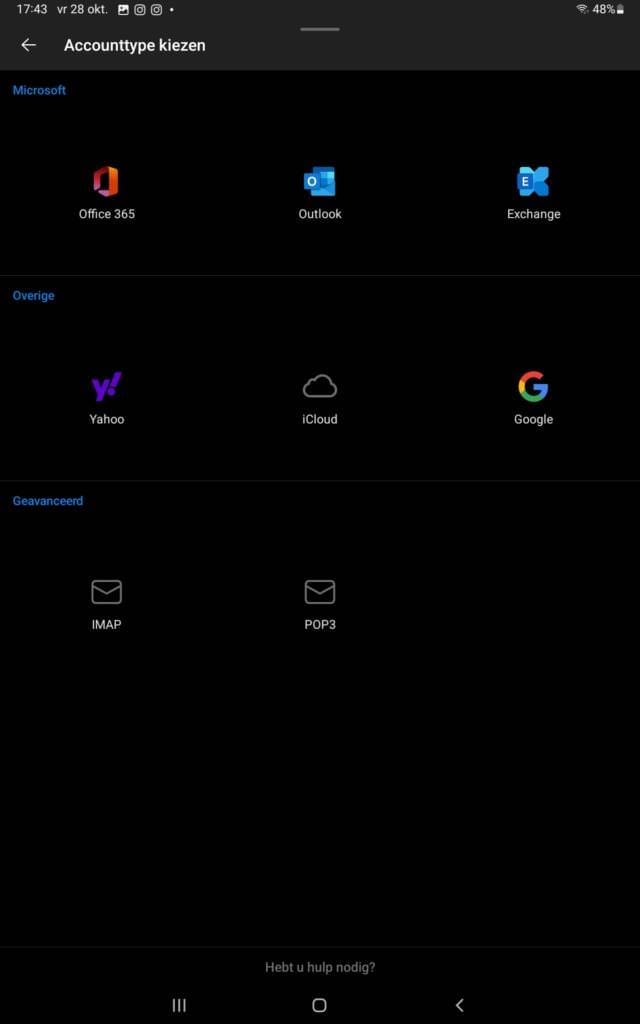Select the Office 365 account type

[x=106, y=193]
